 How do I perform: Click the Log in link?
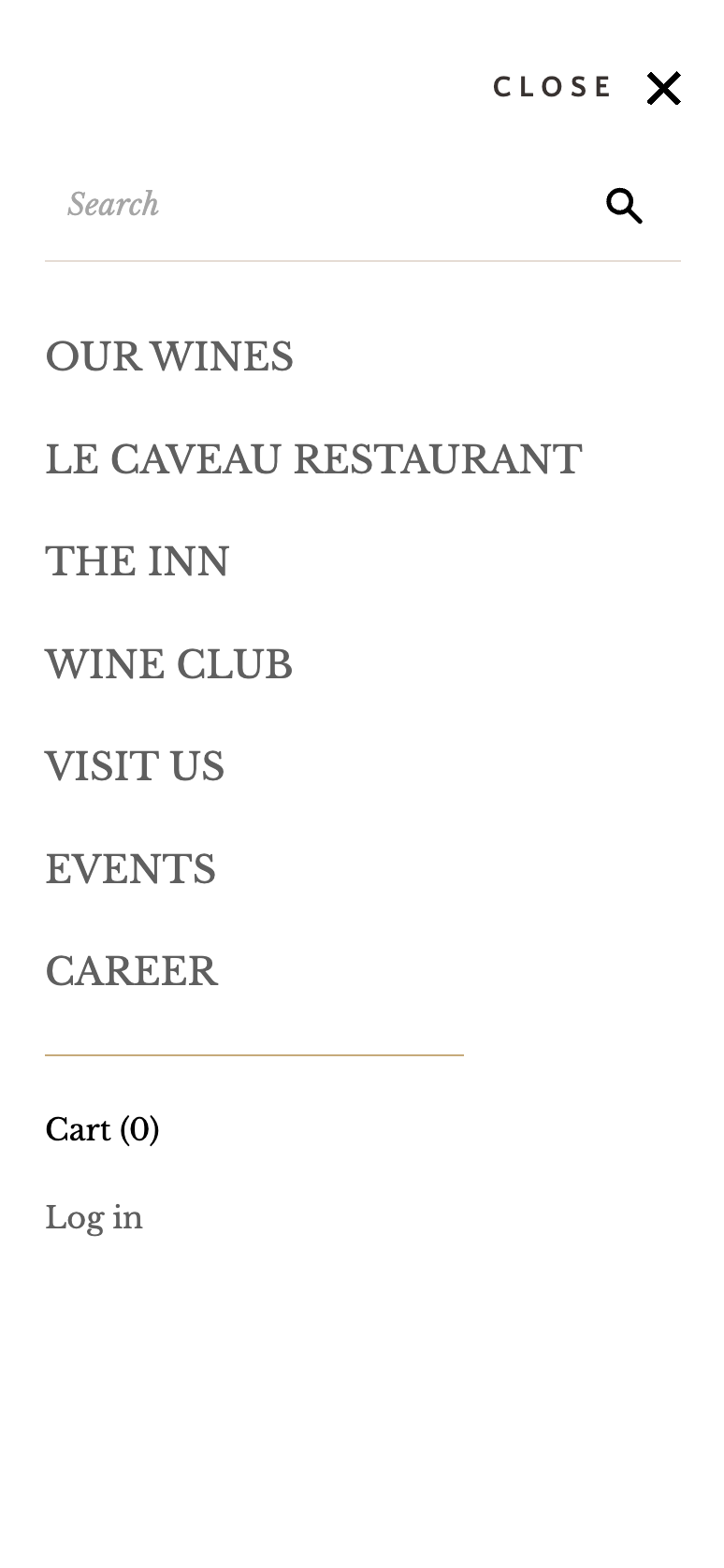94,1217
